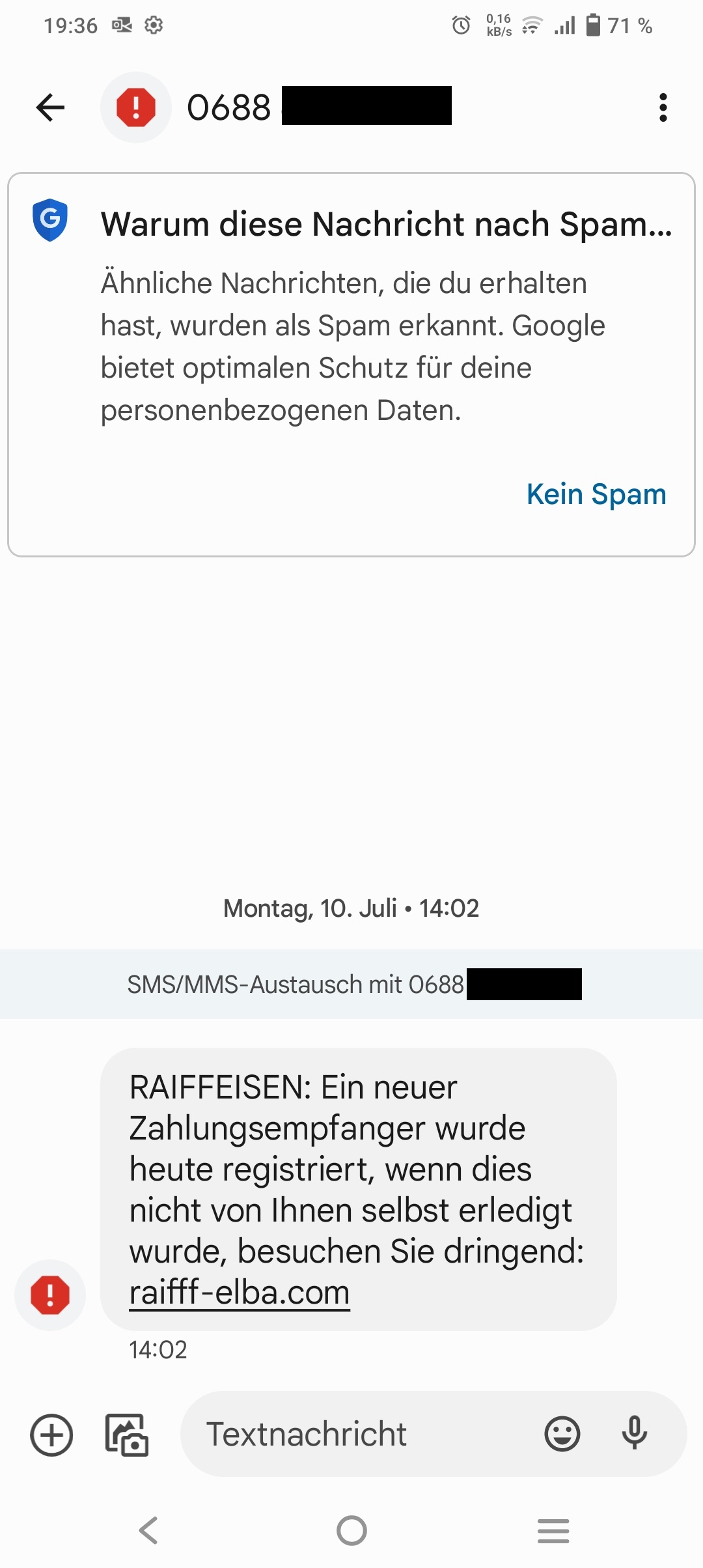The image size is (703, 1568).
Task: Open the raifff-elba.com link in the message
Action: pos(240,1293)
